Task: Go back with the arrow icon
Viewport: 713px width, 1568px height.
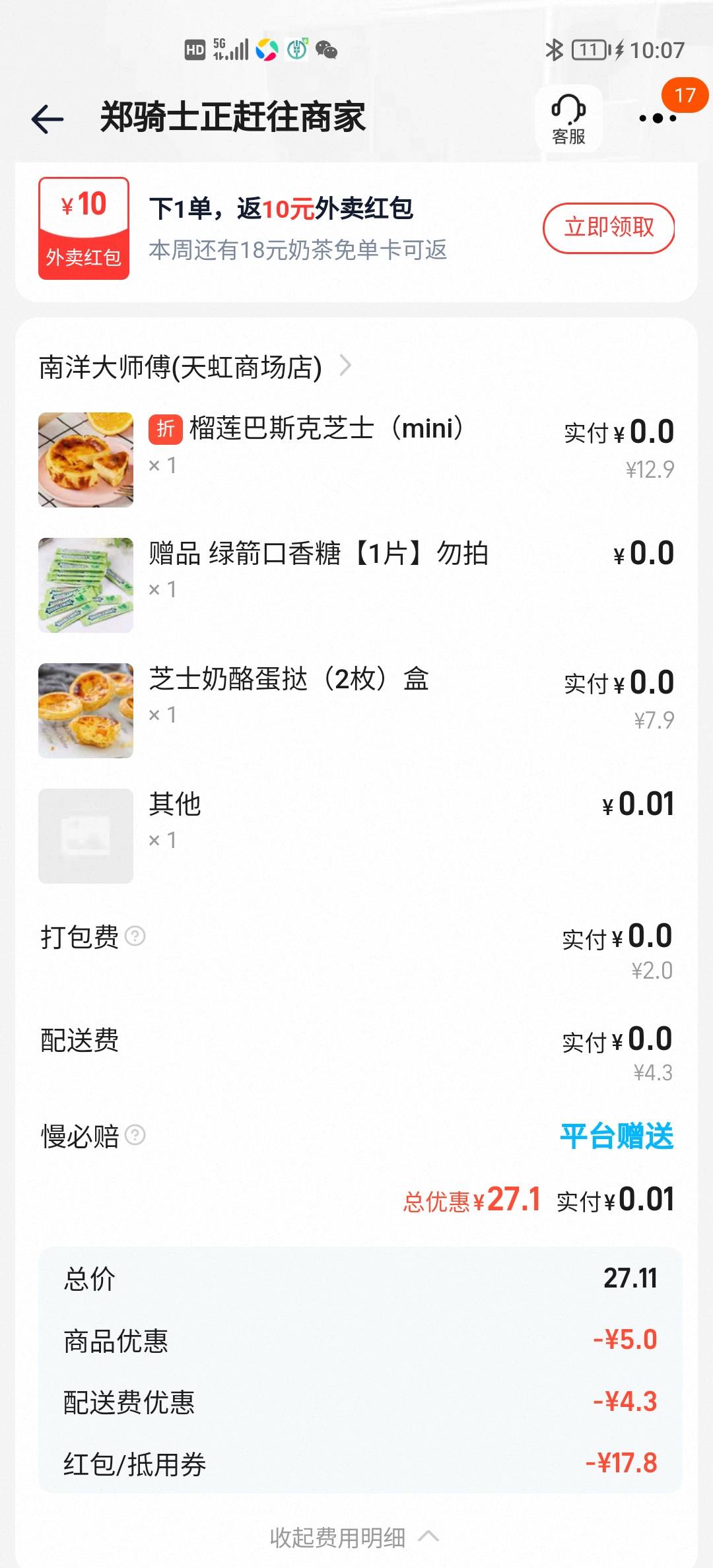Action: pos(48,119)
